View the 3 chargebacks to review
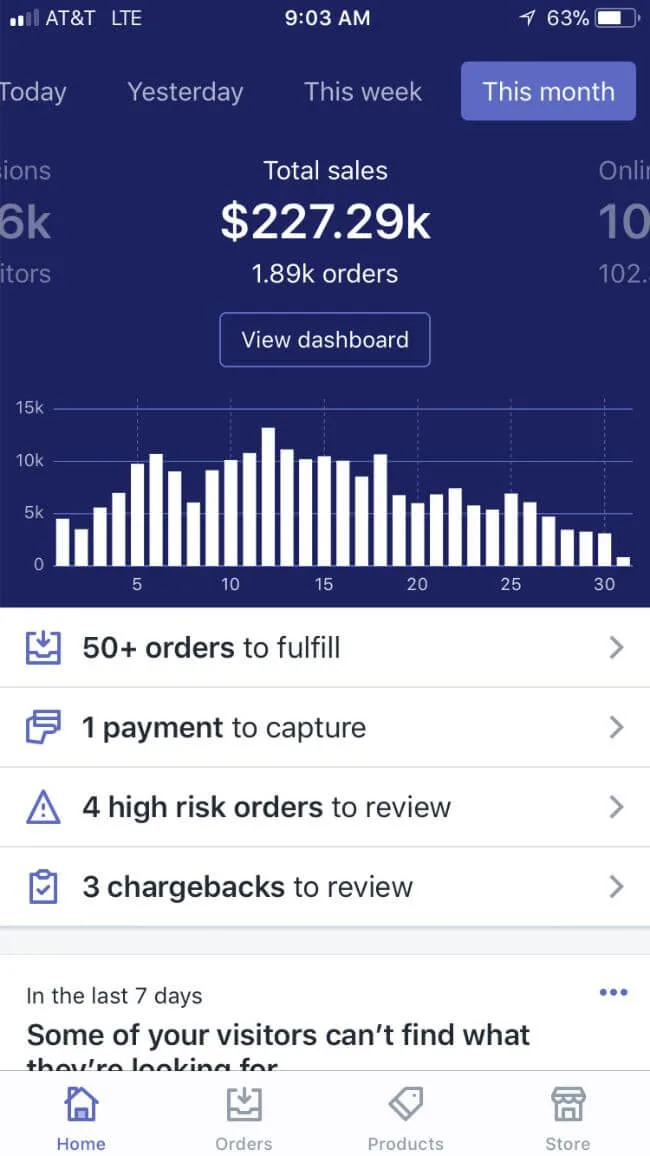This screenshot has height=1156, width=650. (x=325, y=887)
